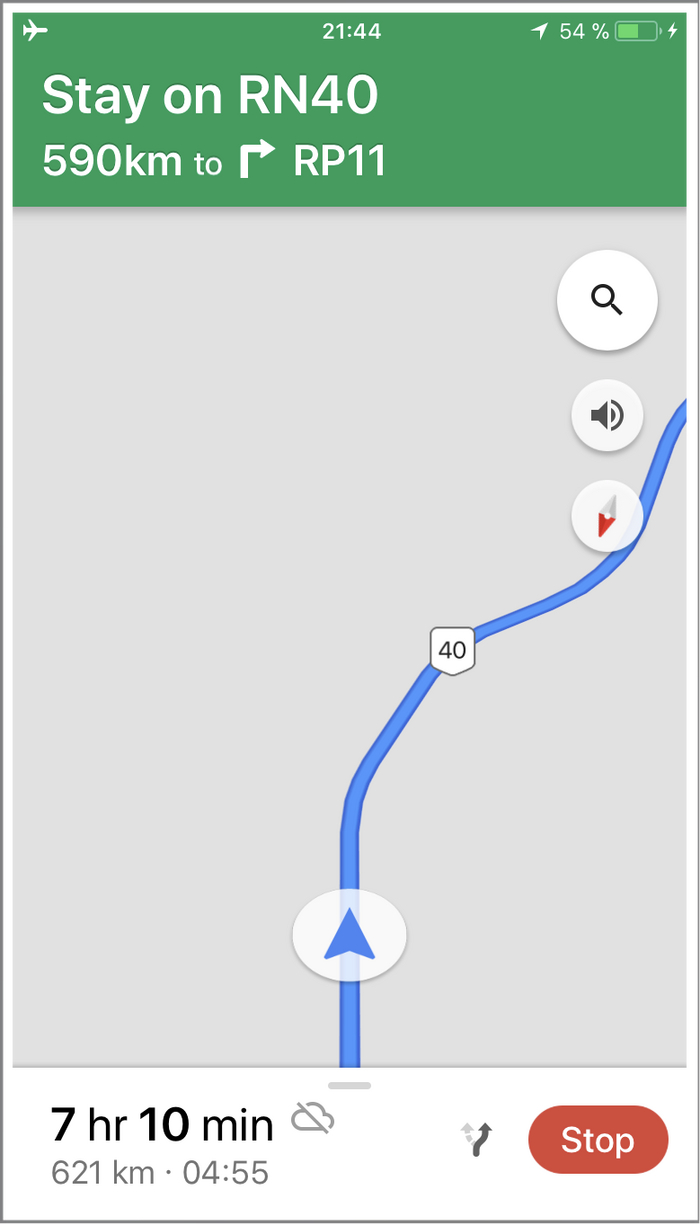Expand the trip details bottom sheet handle
This screenshot has height=1225, width=700.
(349, 1085)
